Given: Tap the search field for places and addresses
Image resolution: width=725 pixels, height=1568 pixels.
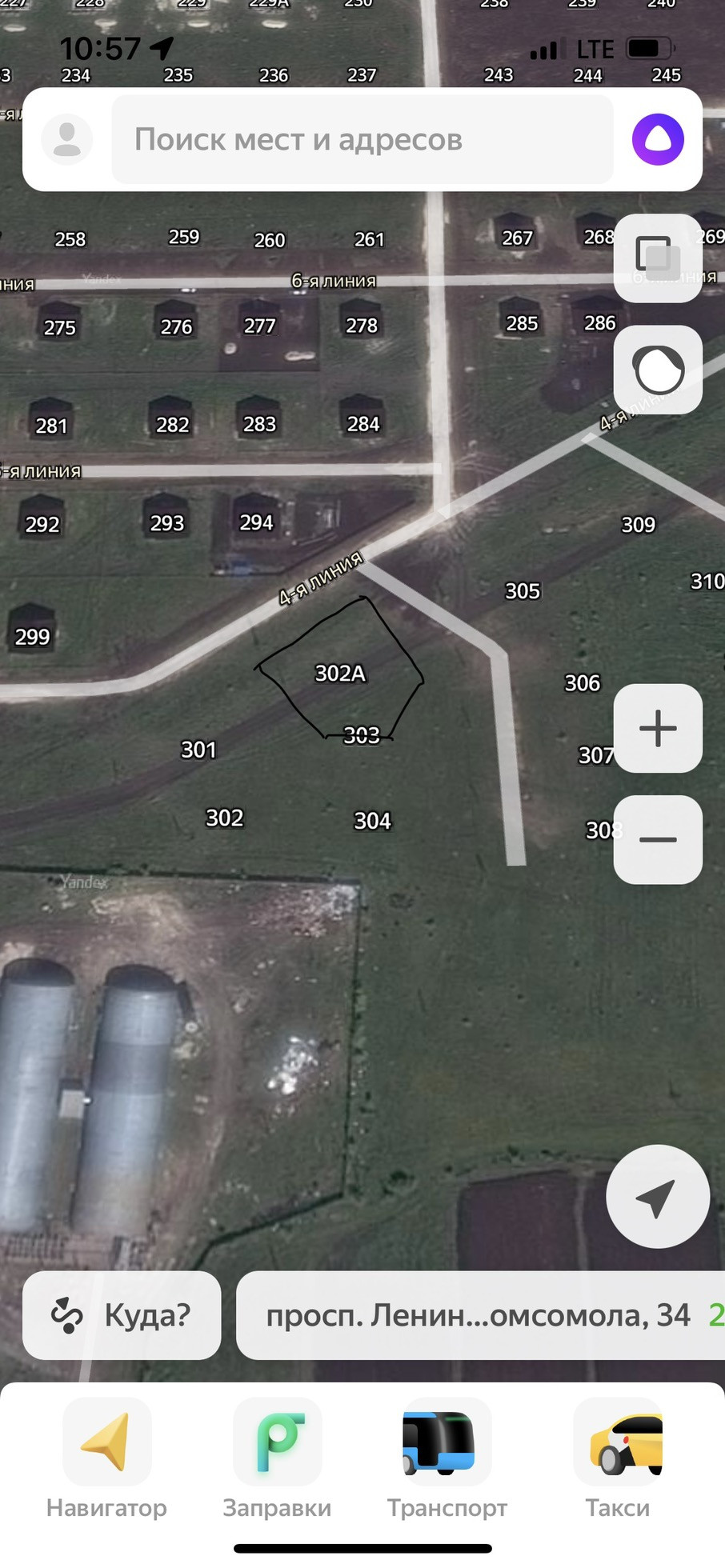Looking at the screenshot, I should [362, 139].
